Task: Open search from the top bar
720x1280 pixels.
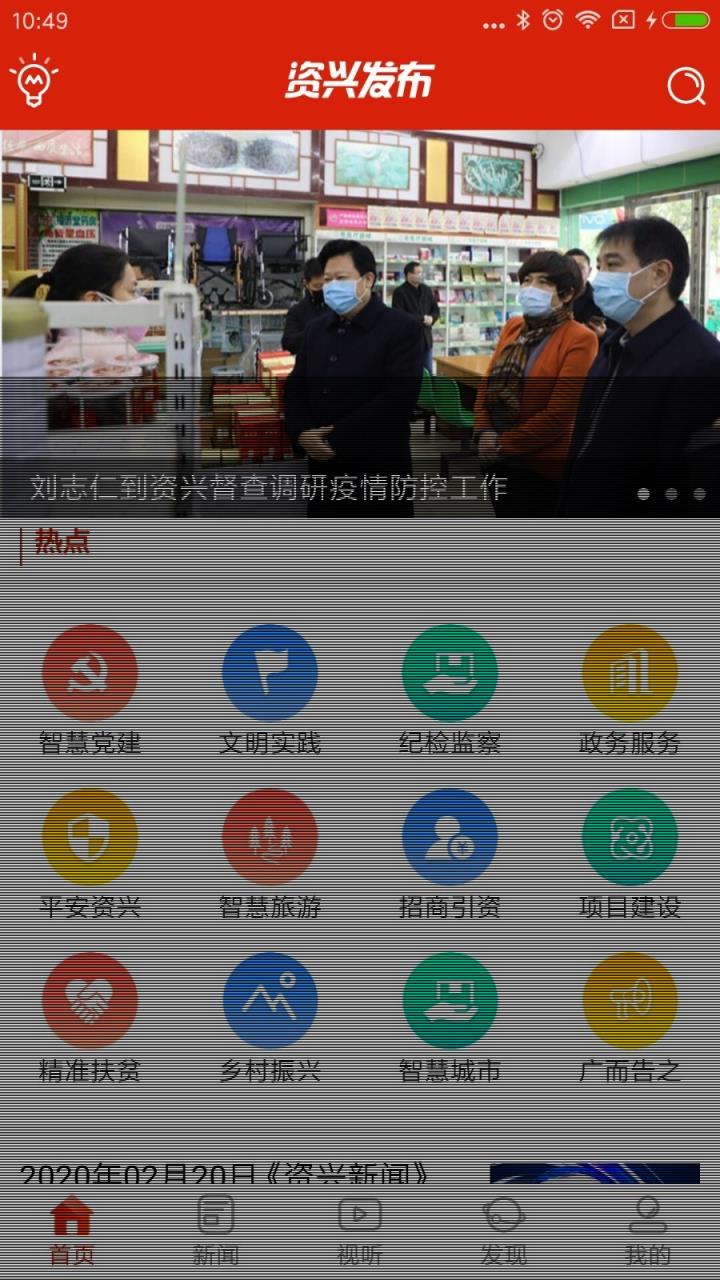Action: click(685, 86)
